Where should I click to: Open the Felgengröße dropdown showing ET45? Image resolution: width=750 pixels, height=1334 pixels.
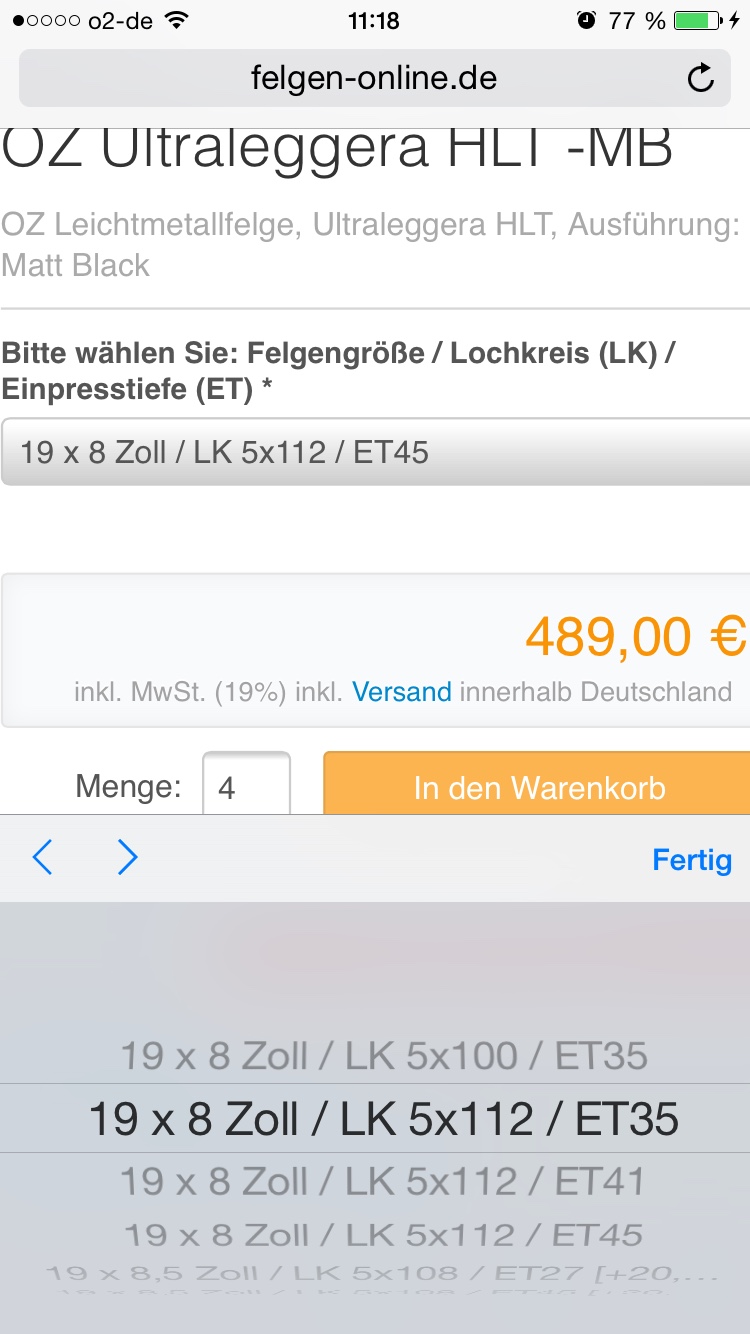point(375,452)
